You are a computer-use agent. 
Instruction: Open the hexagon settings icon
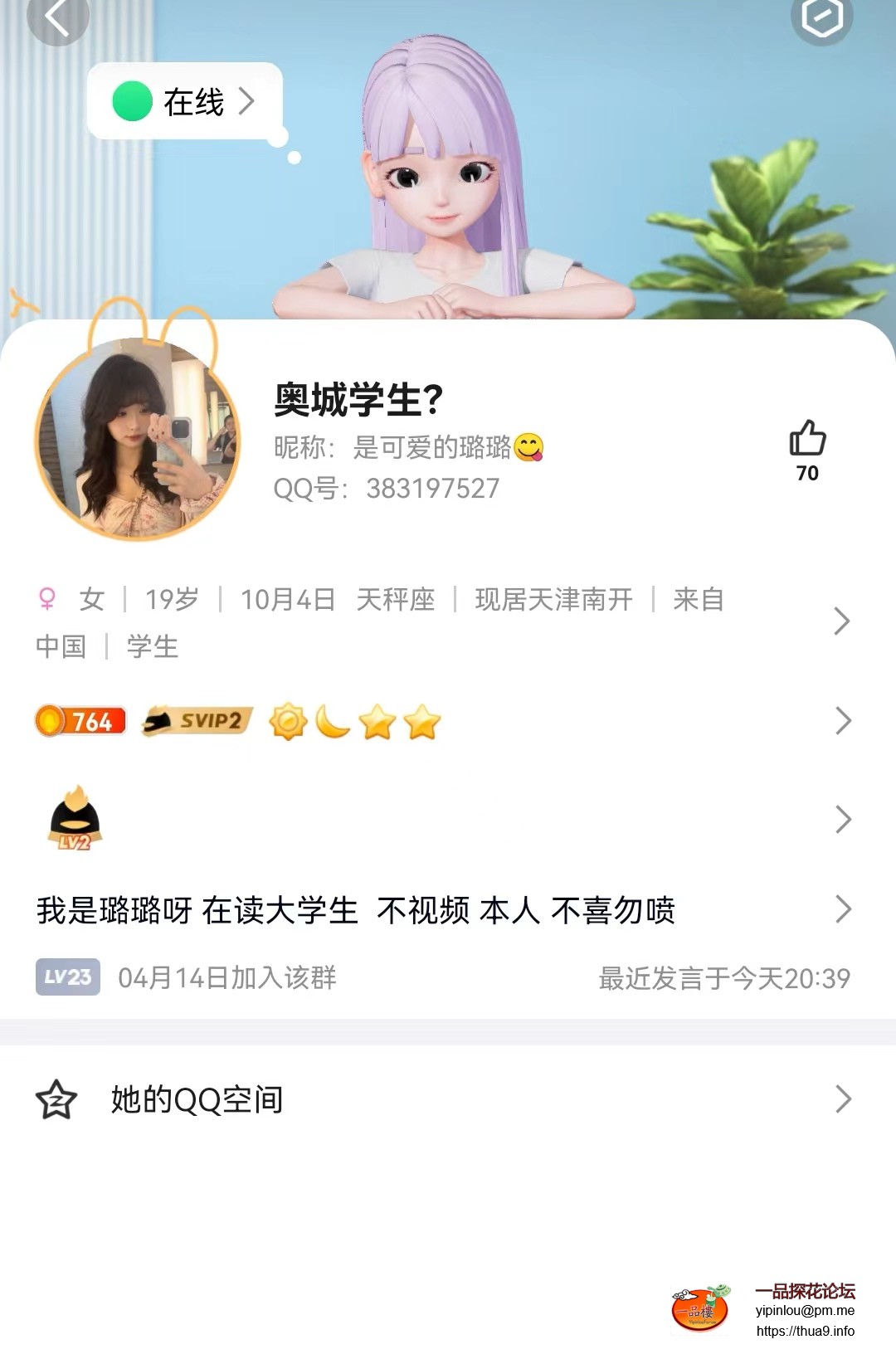[x=821, y=18]
